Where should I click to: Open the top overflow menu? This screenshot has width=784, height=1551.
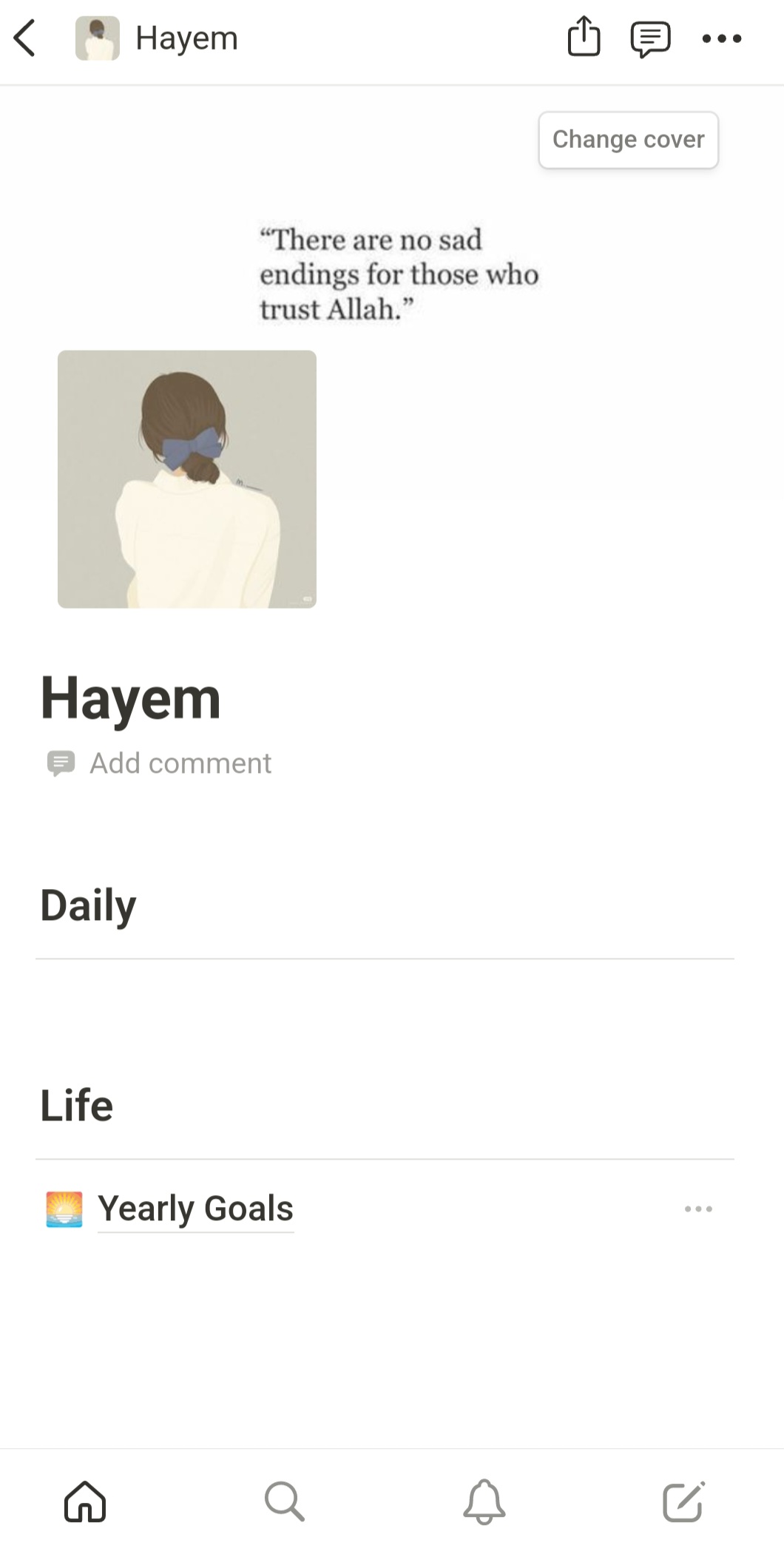(x=721, y=38)
